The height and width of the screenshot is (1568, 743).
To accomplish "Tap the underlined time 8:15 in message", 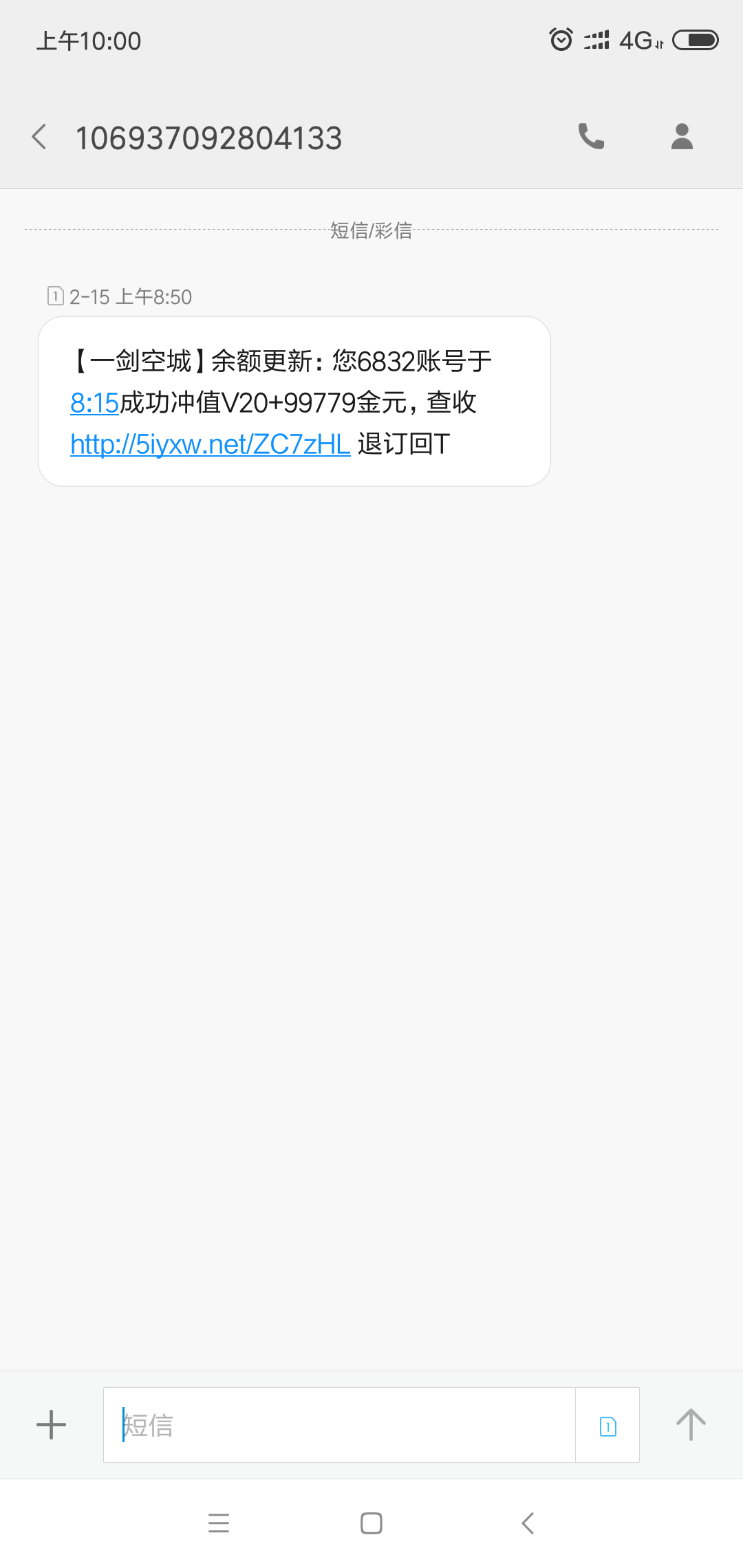I will pyautogui.click(x=93, y=402).
